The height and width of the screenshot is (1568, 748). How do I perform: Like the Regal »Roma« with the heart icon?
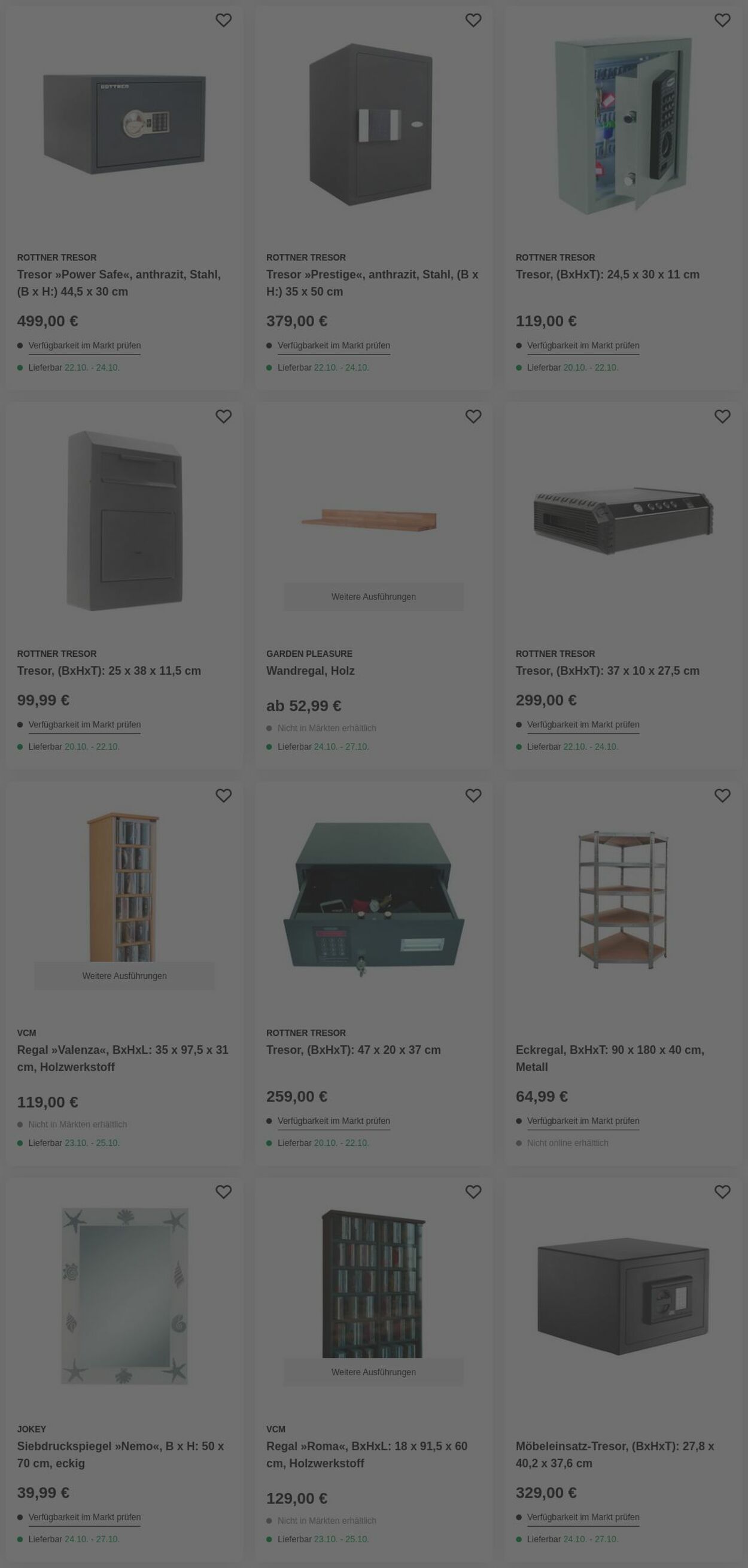coord(473,1192)
